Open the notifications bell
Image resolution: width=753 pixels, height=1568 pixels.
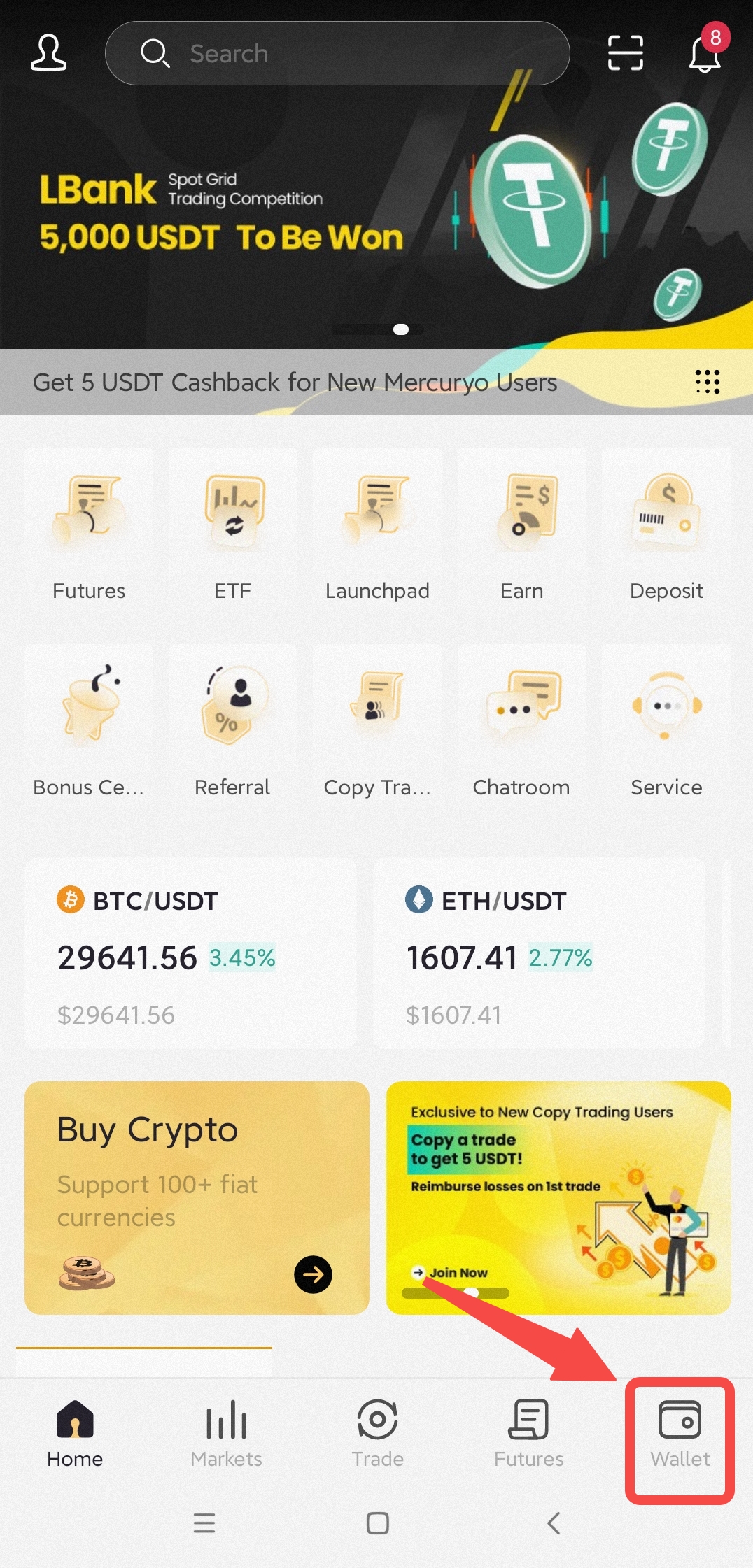coord(705,53)
